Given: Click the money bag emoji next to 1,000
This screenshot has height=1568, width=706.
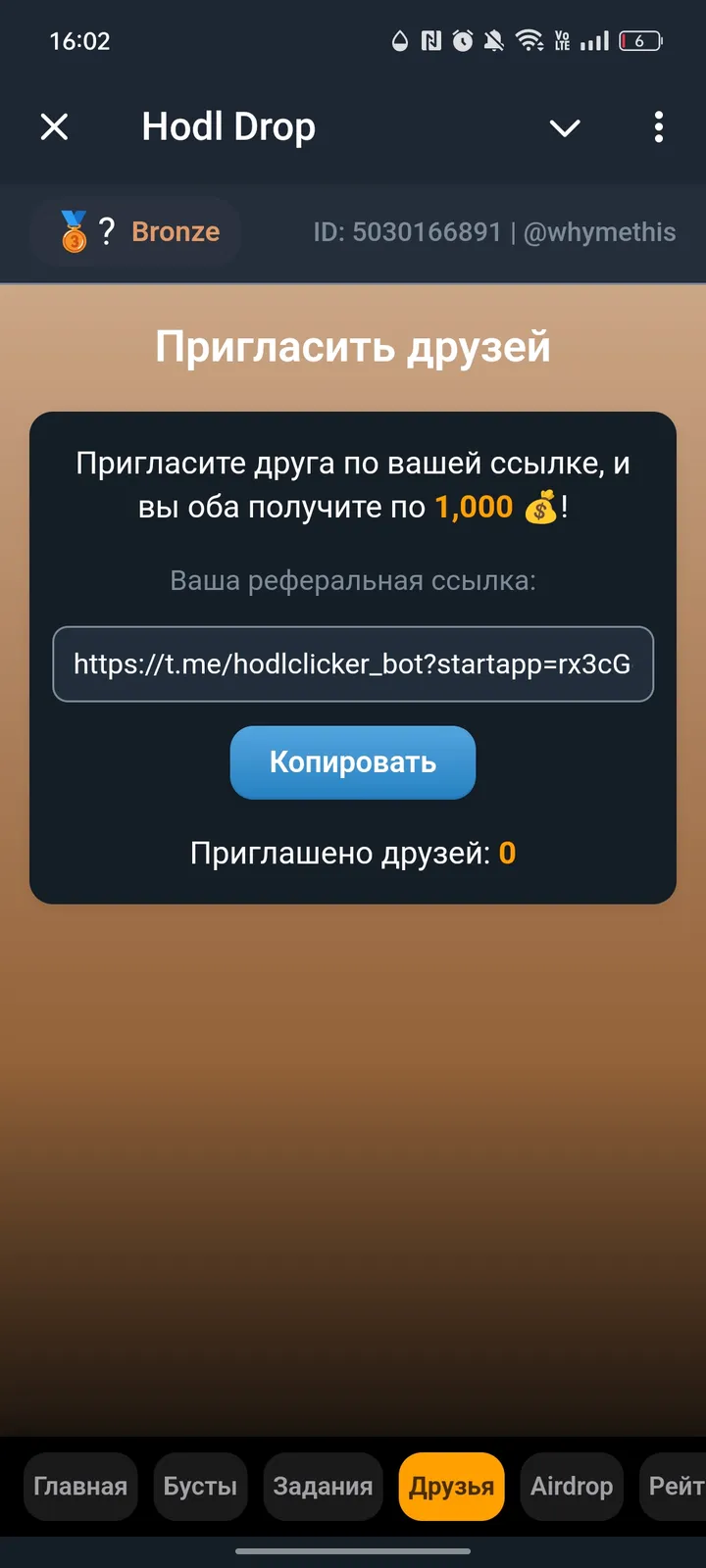Looking at the screenshot, I should click(x=542, y=508).
